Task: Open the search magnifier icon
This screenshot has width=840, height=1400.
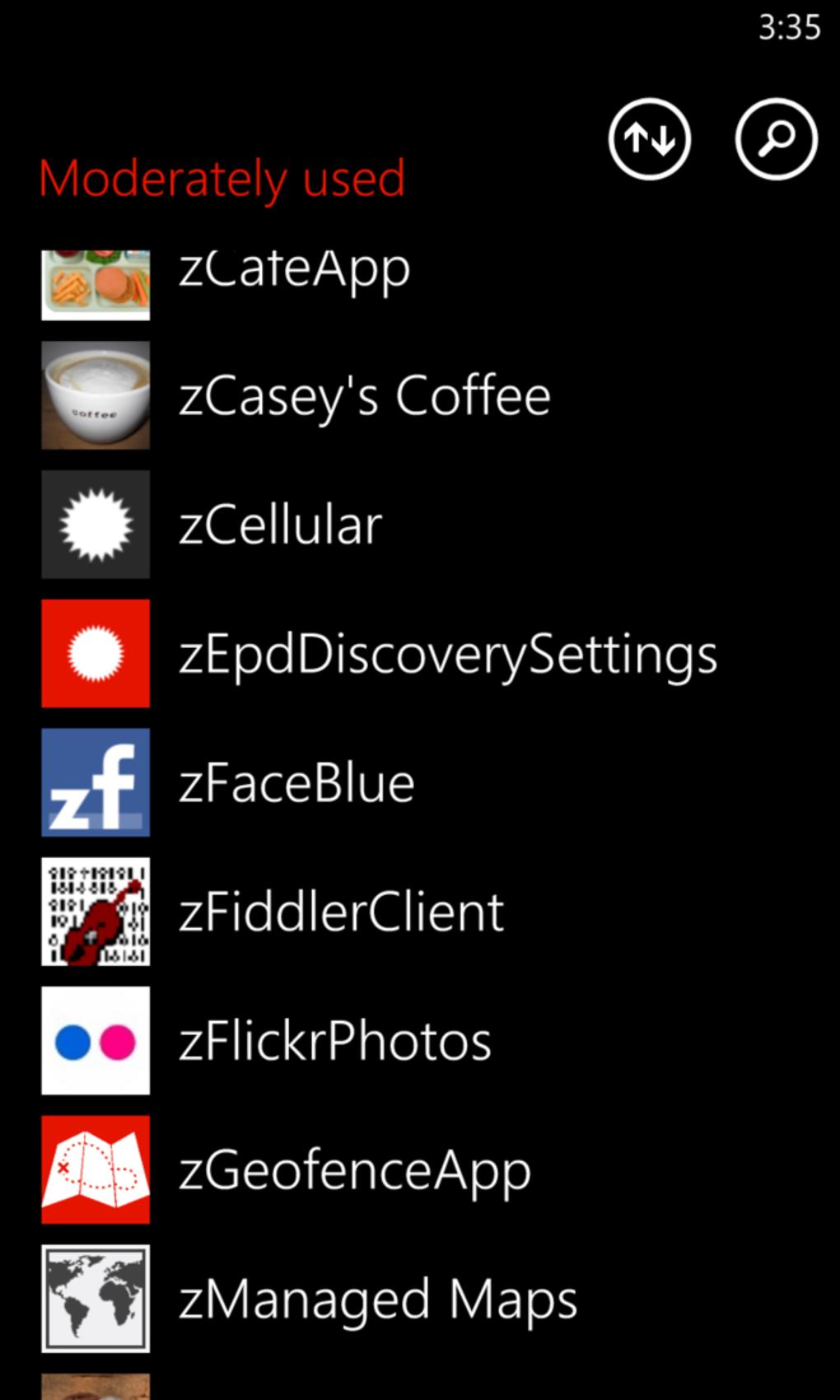Action: [776, 139]
